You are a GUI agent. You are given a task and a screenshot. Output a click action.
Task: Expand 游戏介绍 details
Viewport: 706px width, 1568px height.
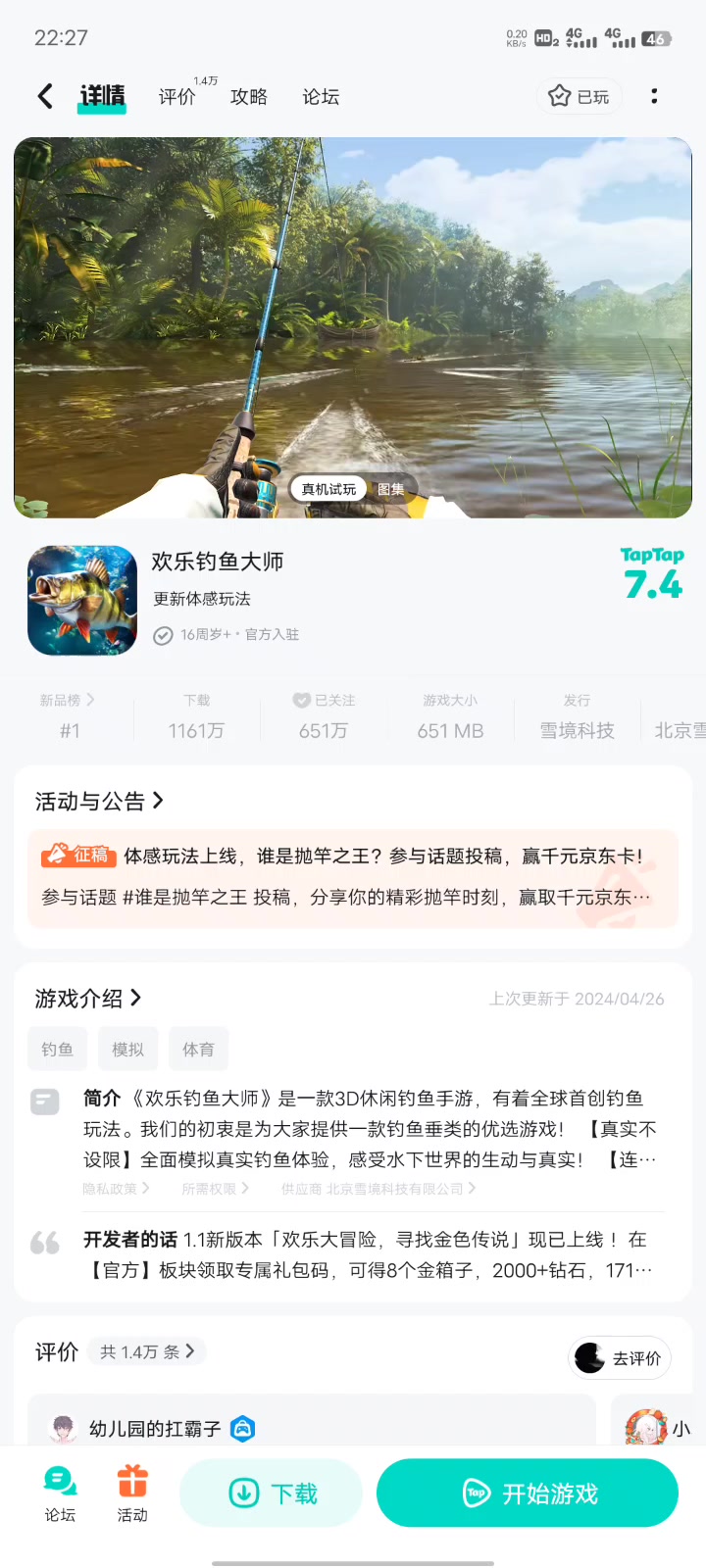click(88, 999)
